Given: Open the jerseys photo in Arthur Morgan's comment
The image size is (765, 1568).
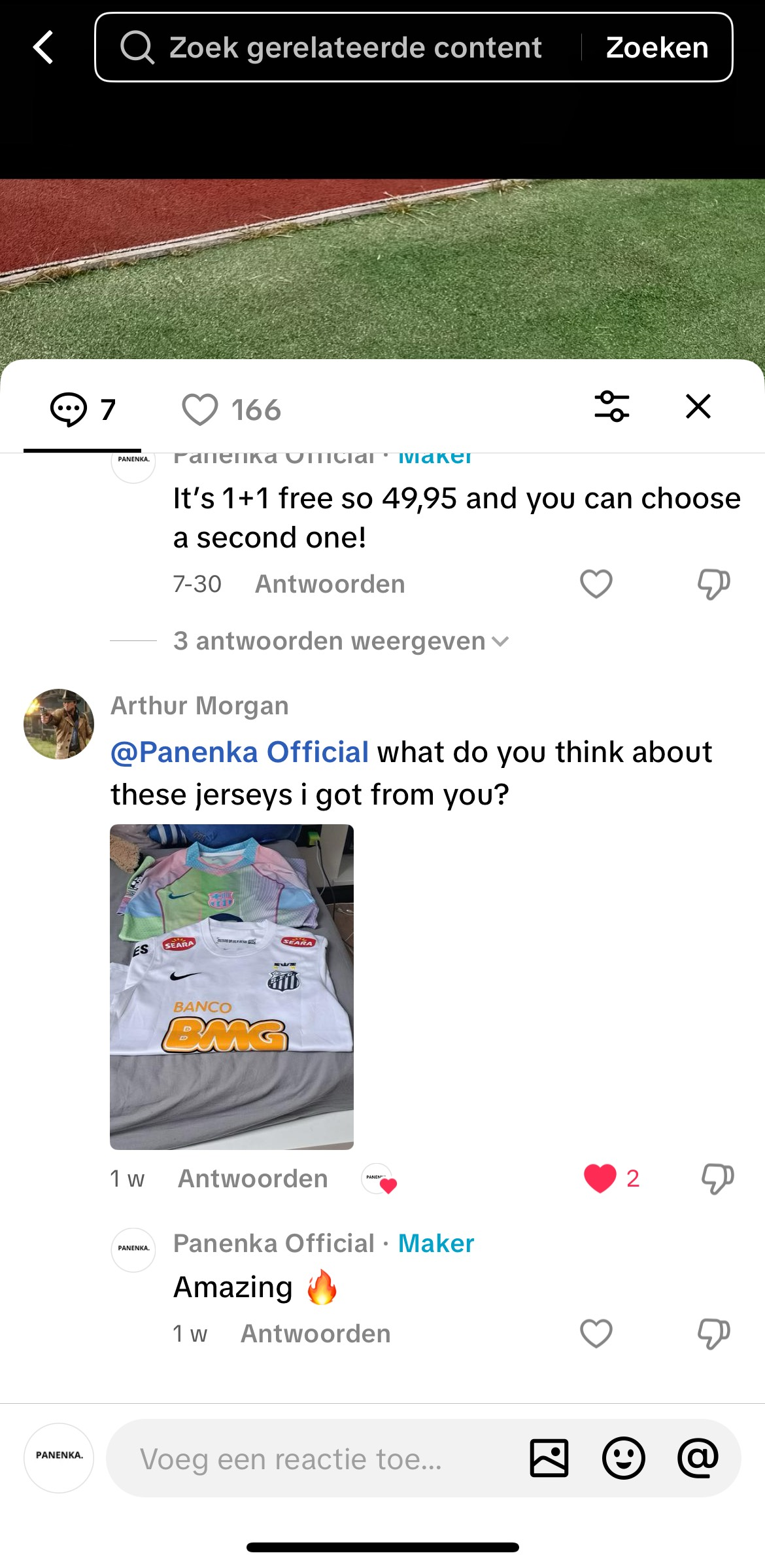Looking at the screenshot, I should 231,986.
